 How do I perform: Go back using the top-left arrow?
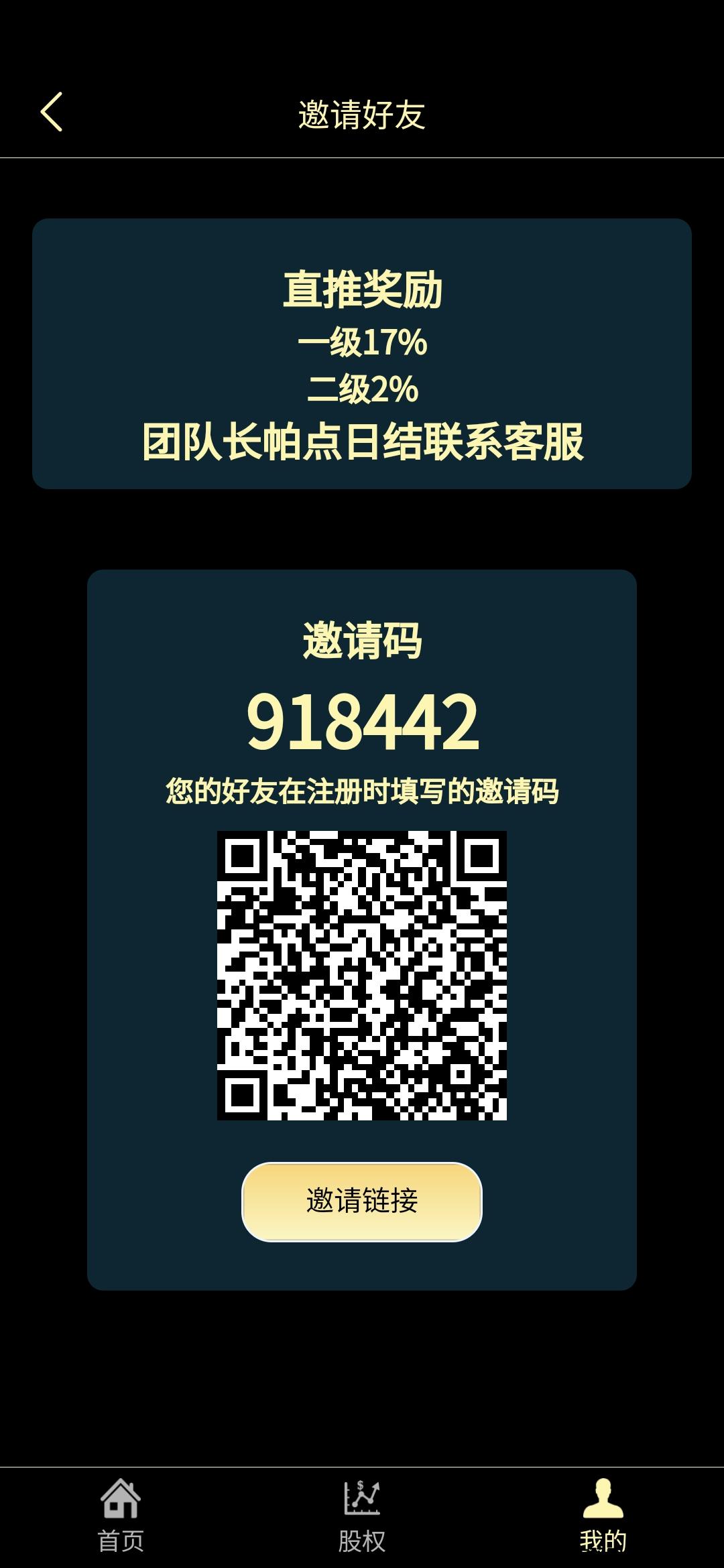52,112
